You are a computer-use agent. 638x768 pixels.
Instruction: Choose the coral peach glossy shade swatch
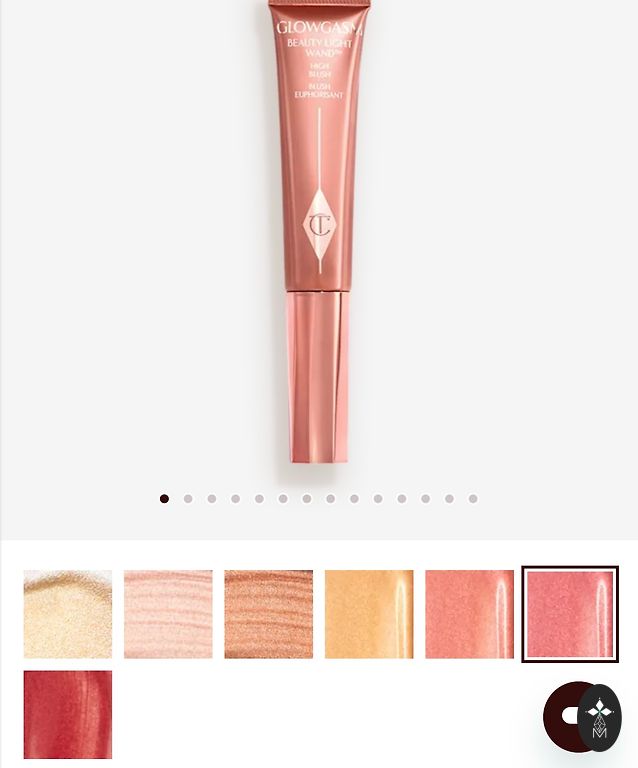pos(469,614)
